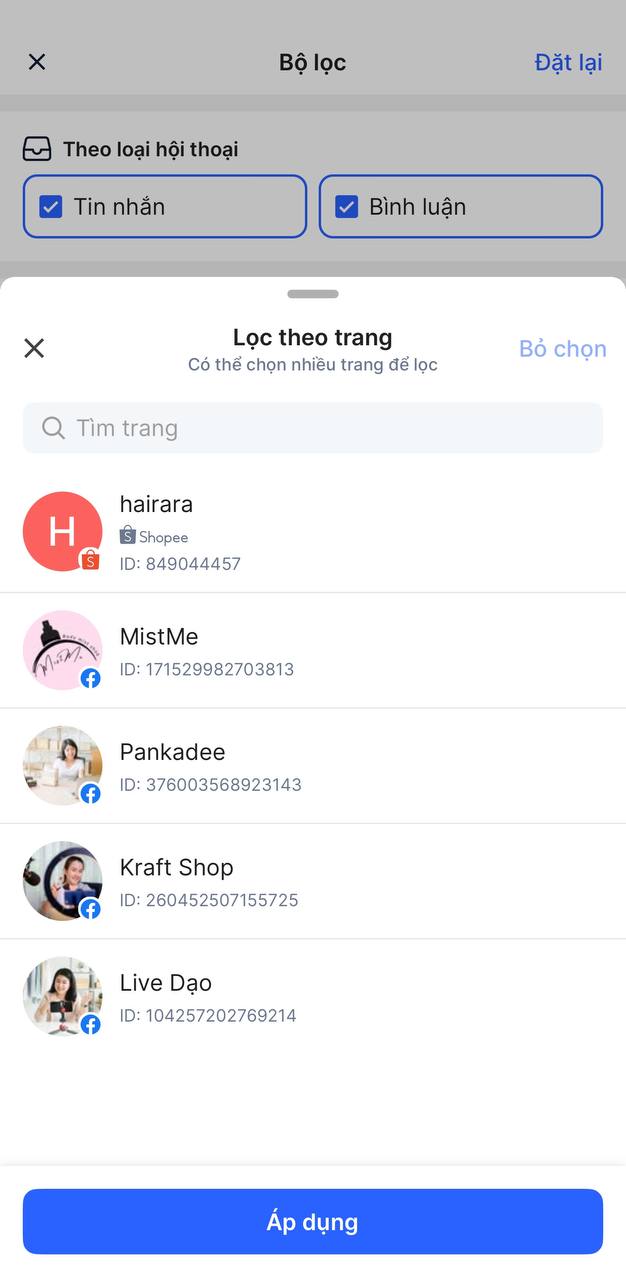The height and width of the screenshot is (1280, 626).
Task: Choose the MistMe page
Action: click(x=313, y=651)
